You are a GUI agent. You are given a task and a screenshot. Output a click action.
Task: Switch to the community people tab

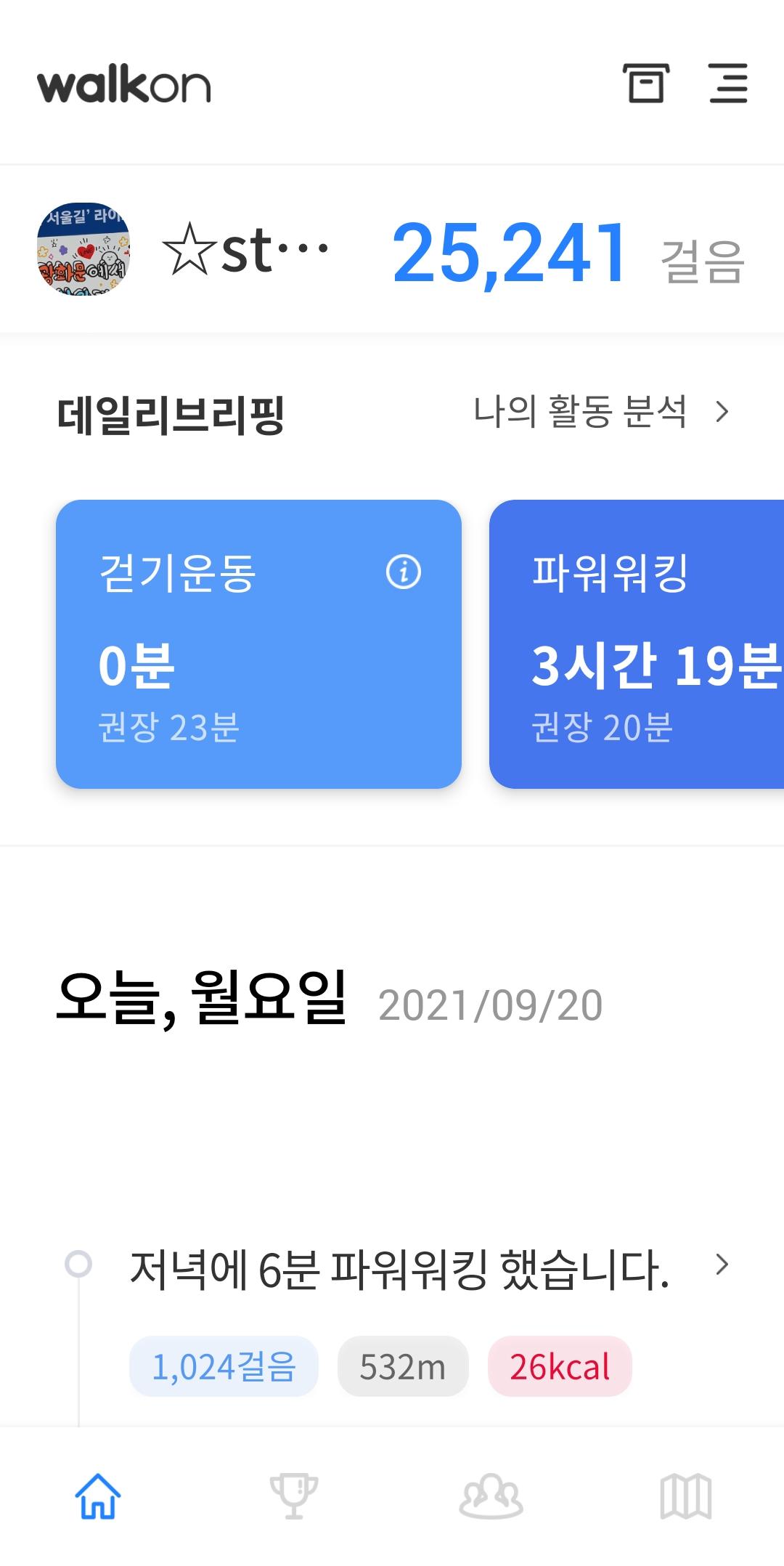tap(491, 1496)
